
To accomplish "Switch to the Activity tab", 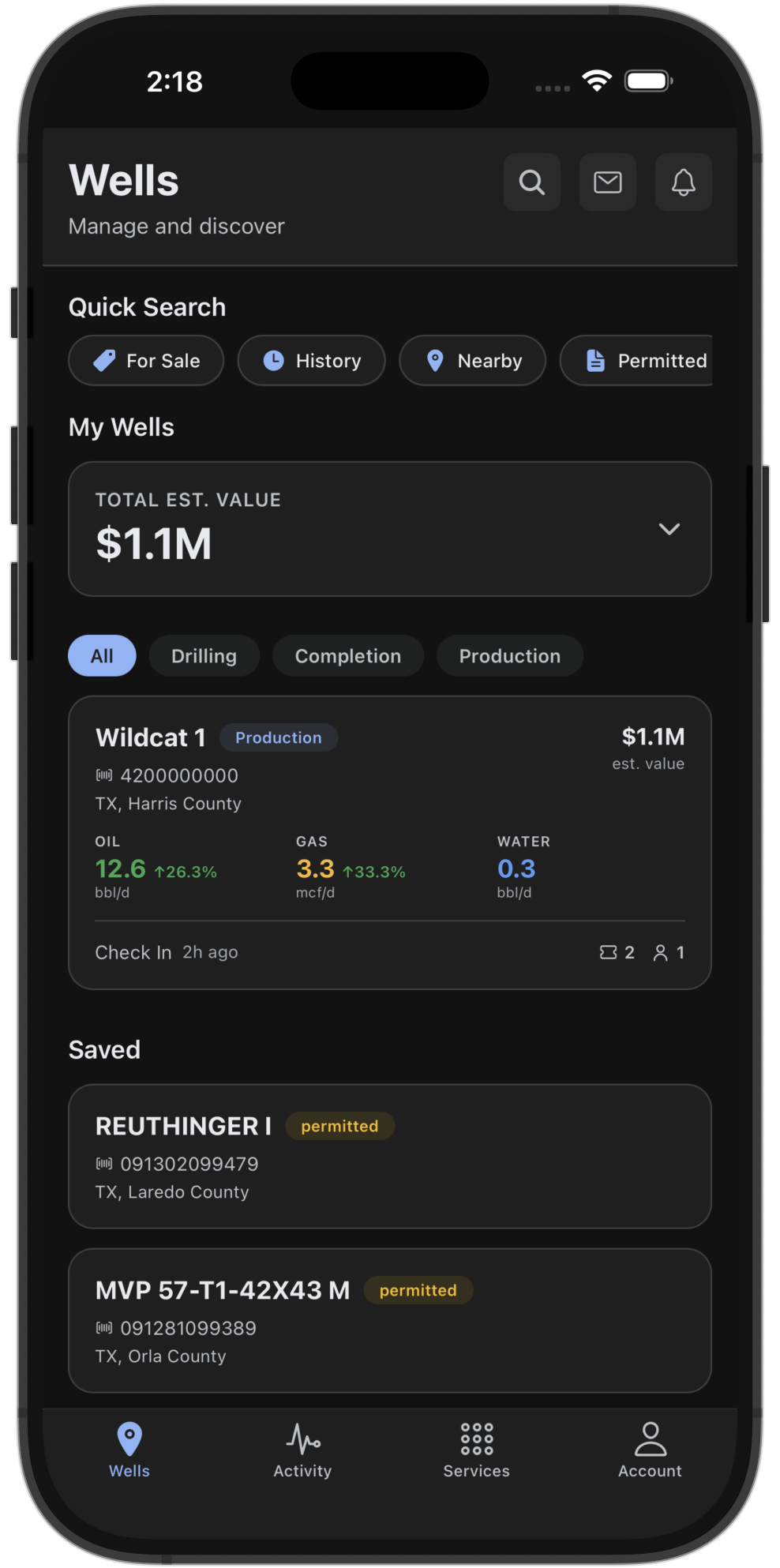I will 303,1450.
